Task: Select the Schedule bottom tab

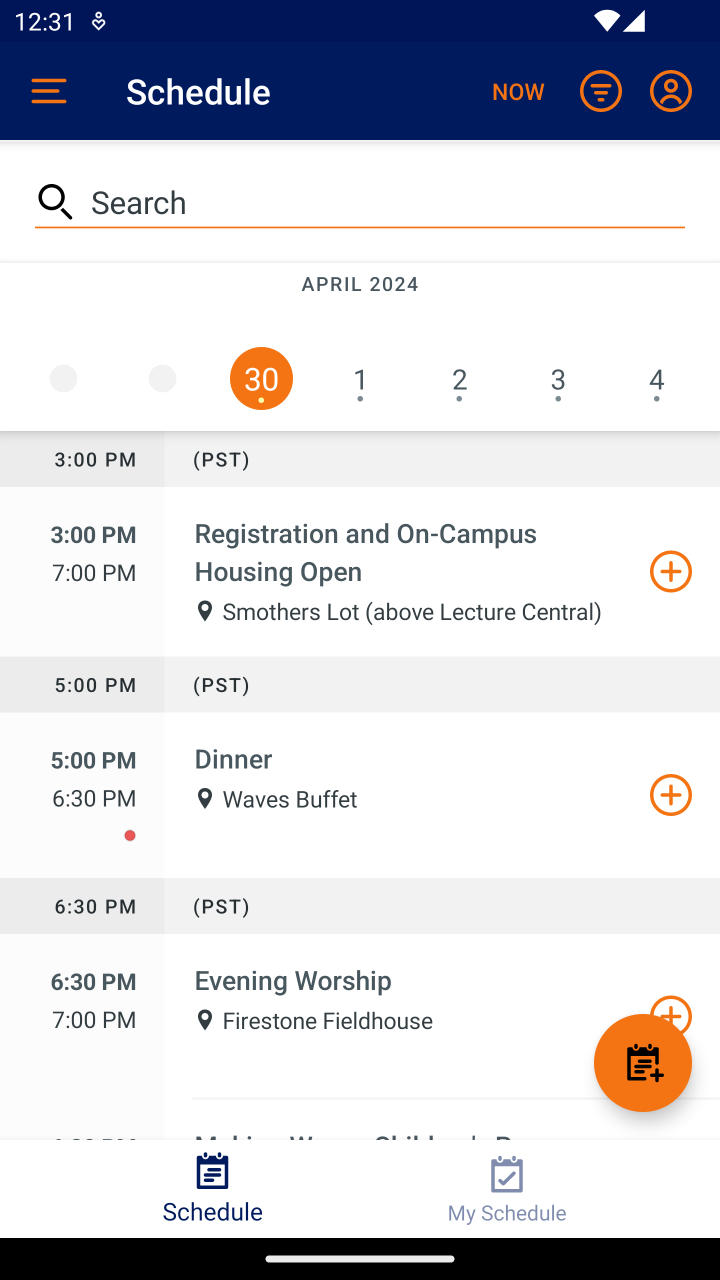Action: (x=213, y=1189)
